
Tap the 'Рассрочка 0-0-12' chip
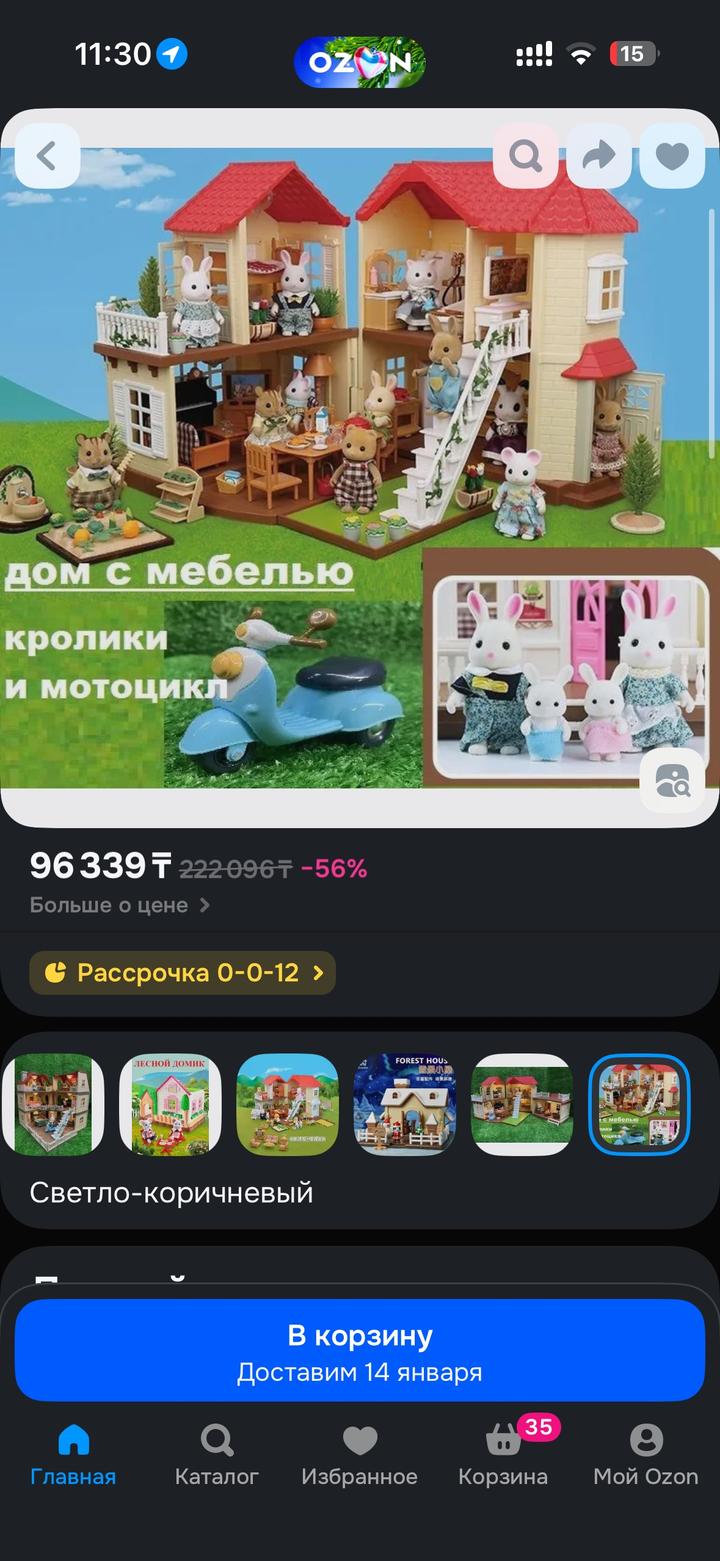click(182, 972)
